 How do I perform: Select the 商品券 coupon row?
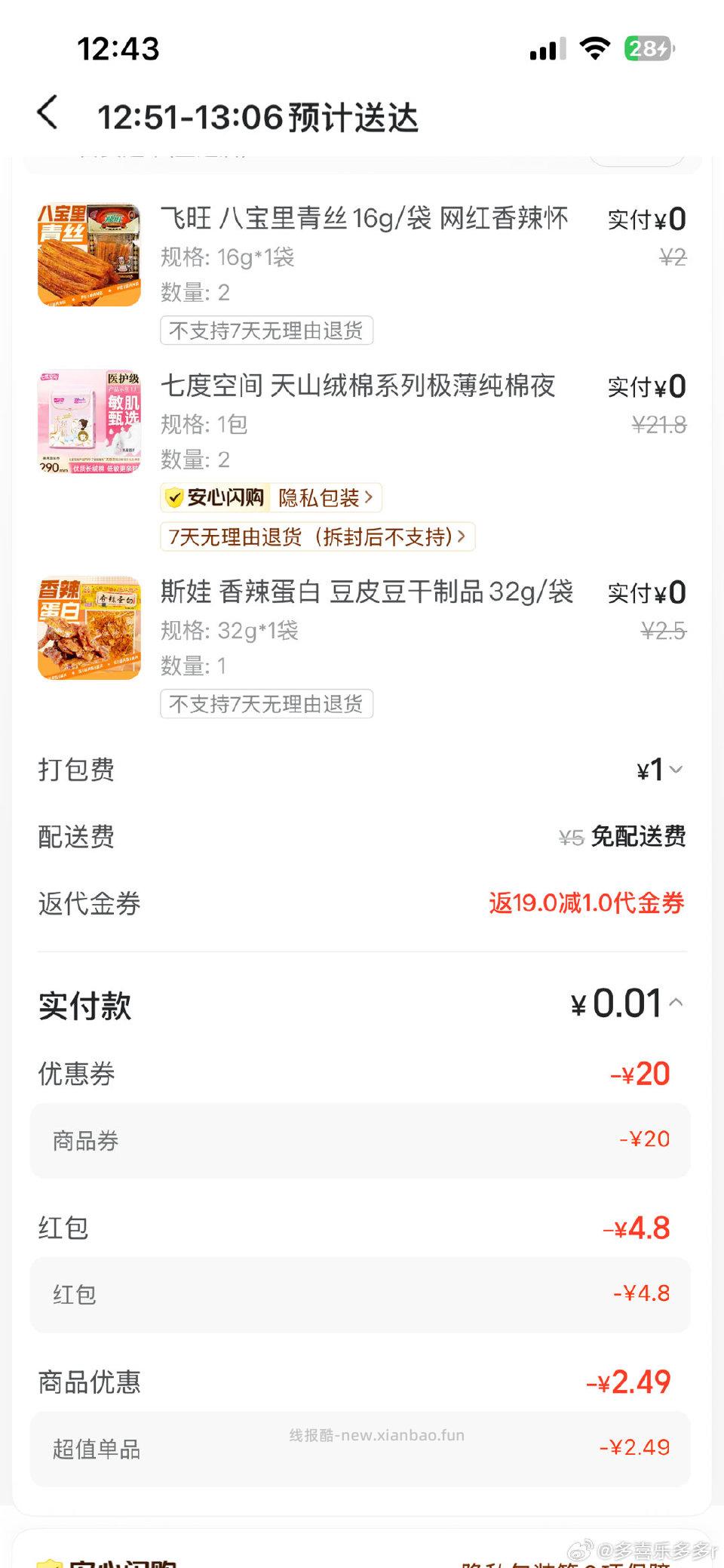pos(361,1140)
